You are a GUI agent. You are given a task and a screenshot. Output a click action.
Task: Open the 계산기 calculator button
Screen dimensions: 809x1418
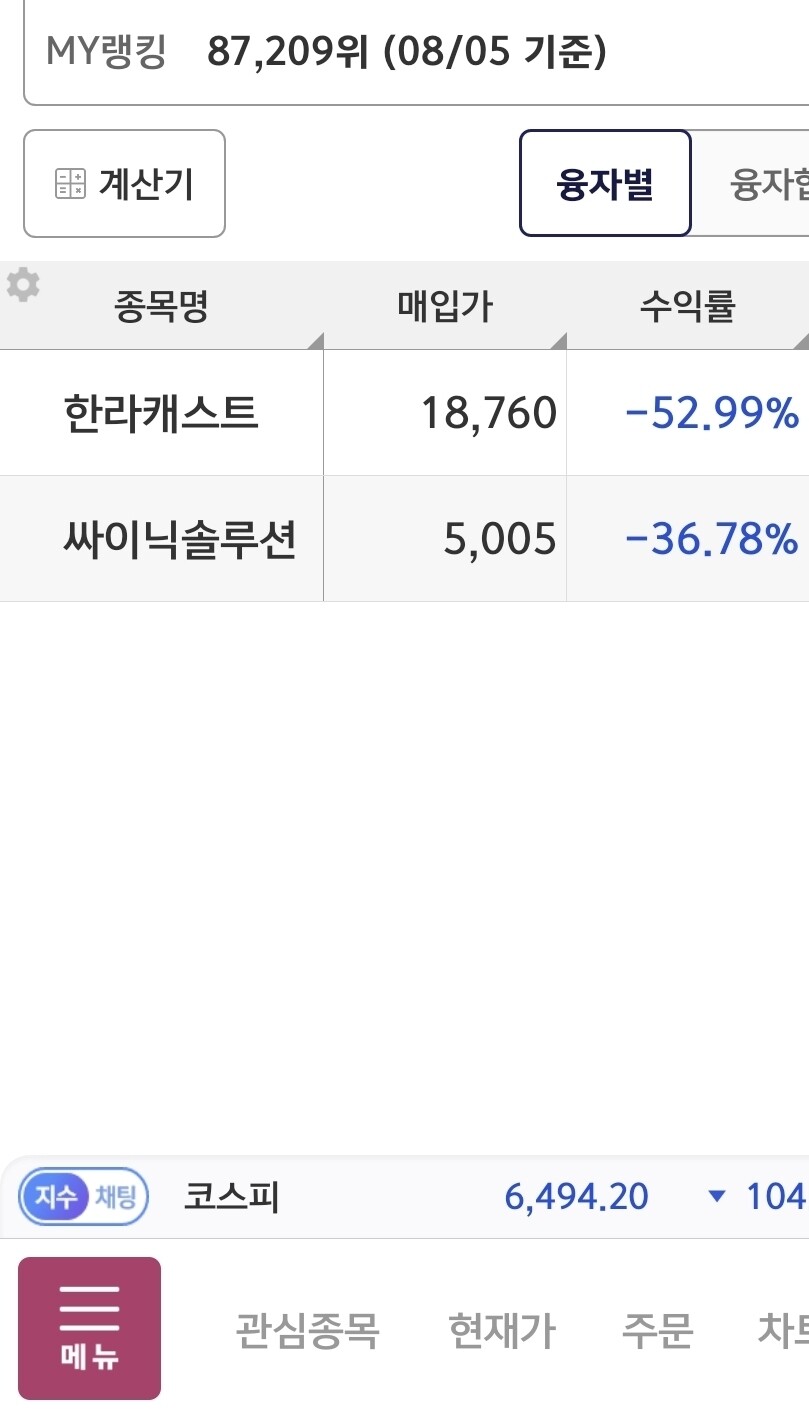pyautogui.click(x=124, y=184)
